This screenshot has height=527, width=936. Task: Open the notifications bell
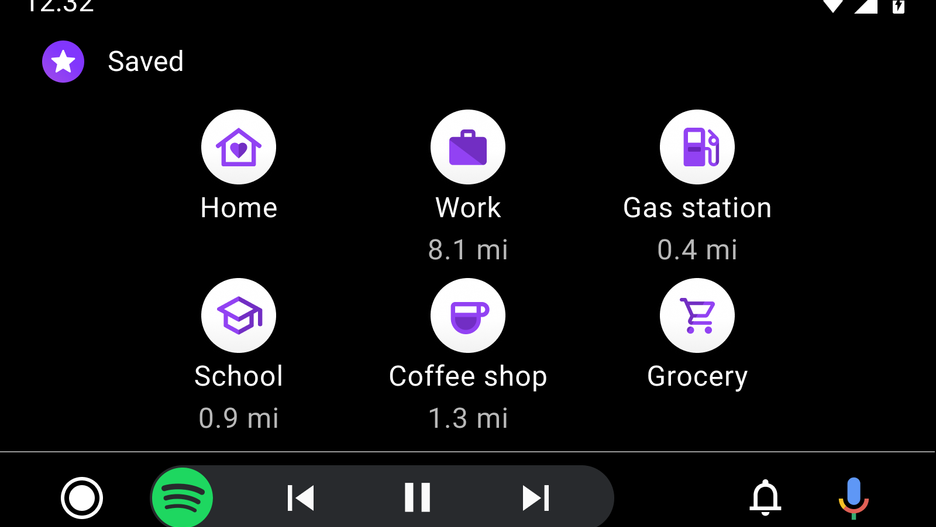[x=765, y=497]
